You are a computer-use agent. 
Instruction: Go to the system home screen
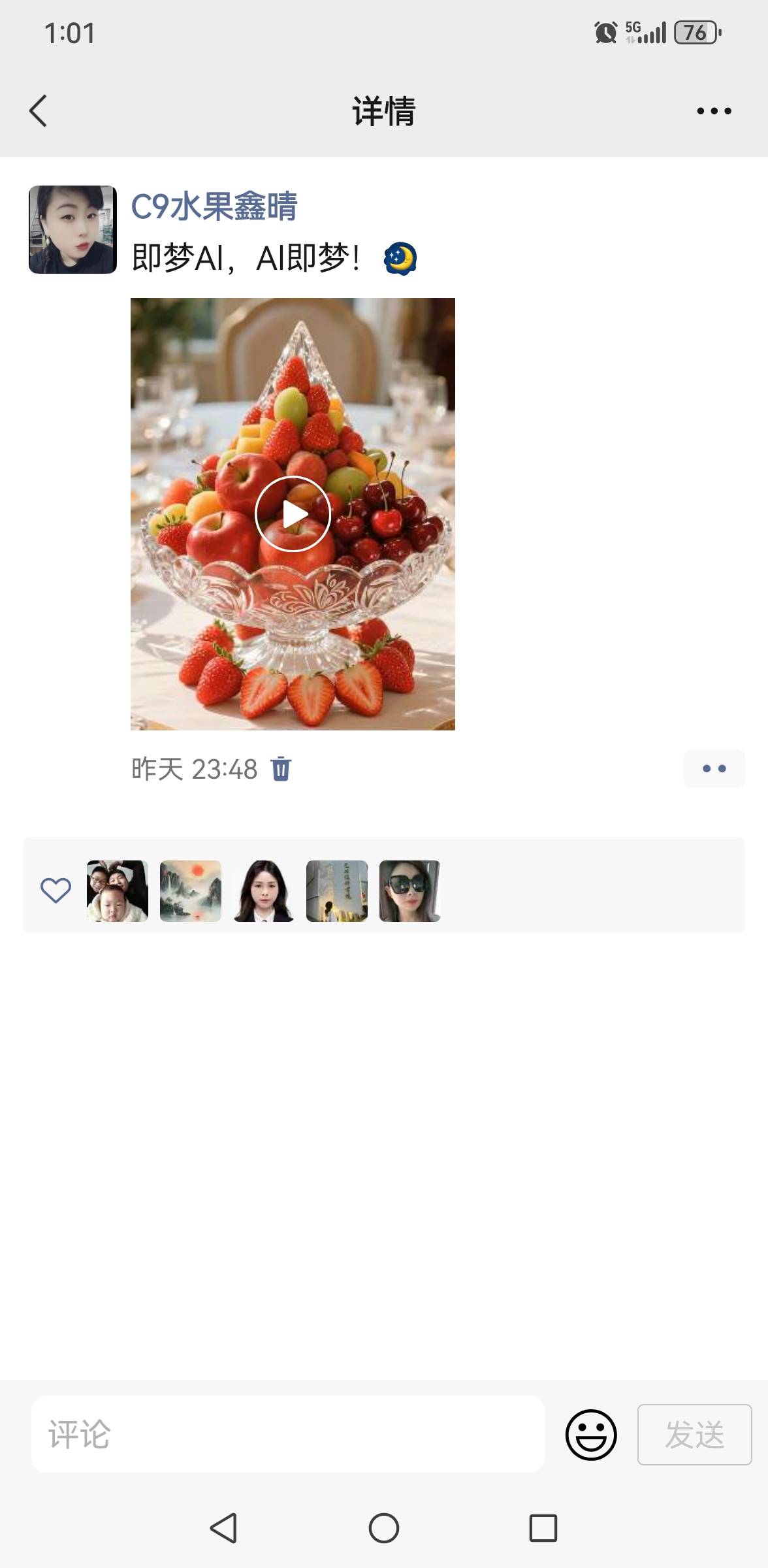(384, 1528)
